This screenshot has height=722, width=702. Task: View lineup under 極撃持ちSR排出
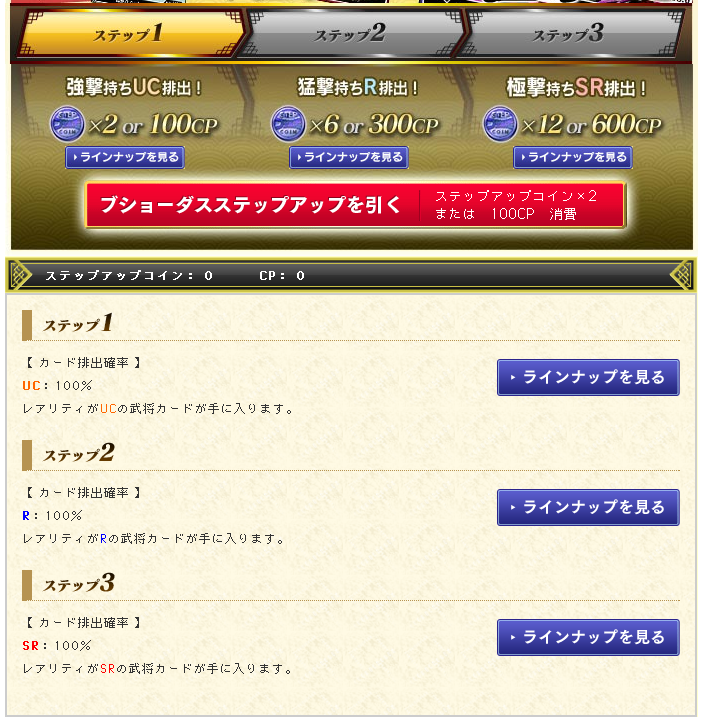[573, 157]
